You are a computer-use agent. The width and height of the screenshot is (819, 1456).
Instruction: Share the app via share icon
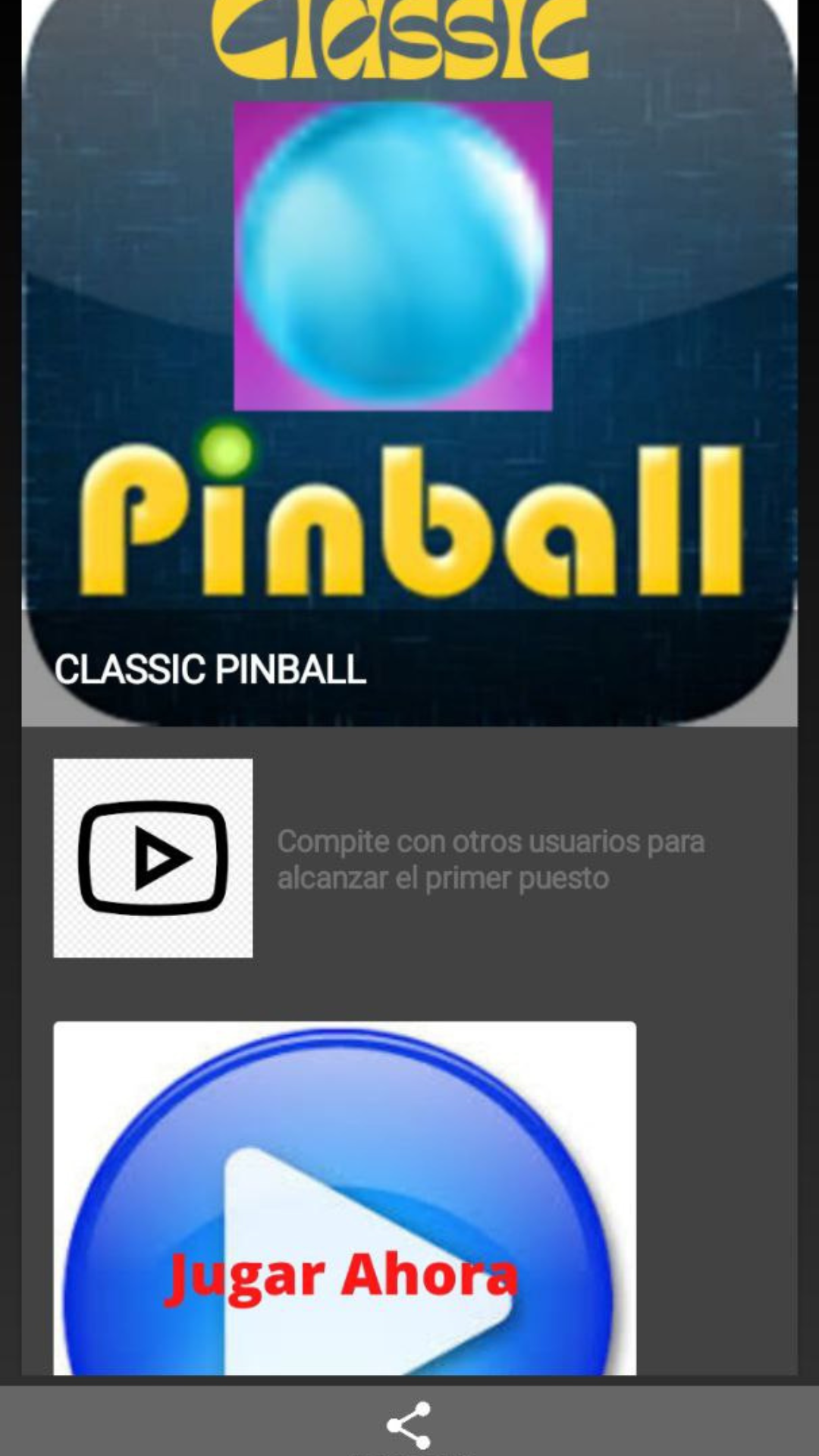pyautogui.click(x=409, y=1424)
